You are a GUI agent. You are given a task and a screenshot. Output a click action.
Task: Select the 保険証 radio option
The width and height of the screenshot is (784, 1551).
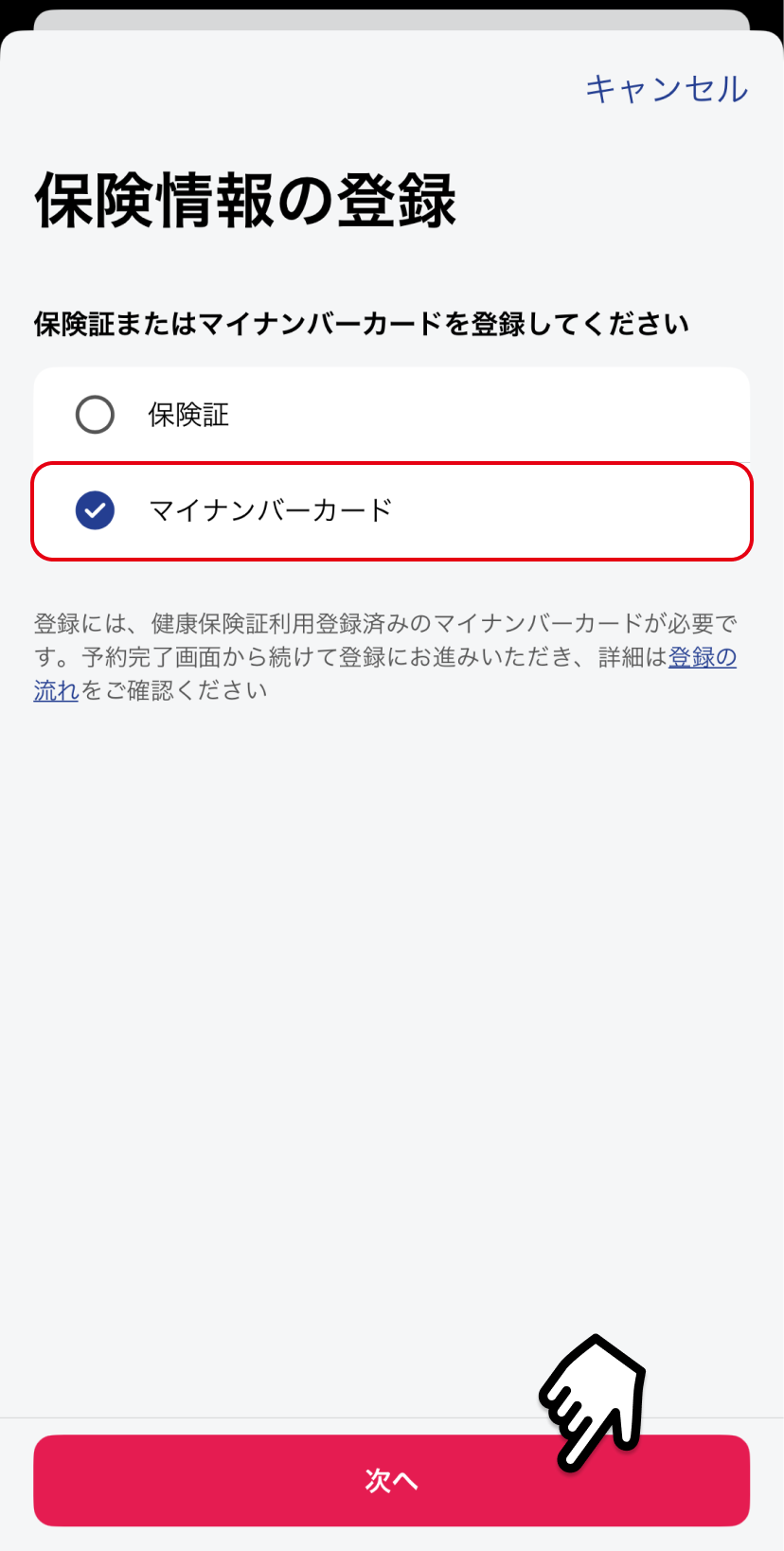pos(392,415)
